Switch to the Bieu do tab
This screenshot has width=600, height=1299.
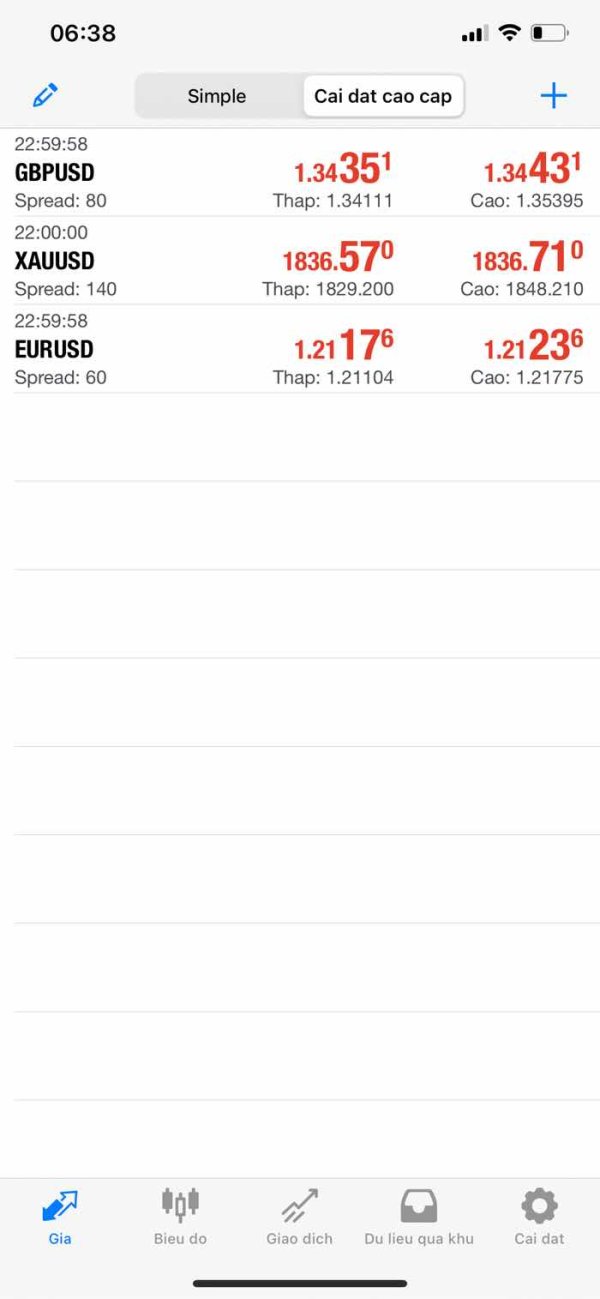coord(180,1217)
